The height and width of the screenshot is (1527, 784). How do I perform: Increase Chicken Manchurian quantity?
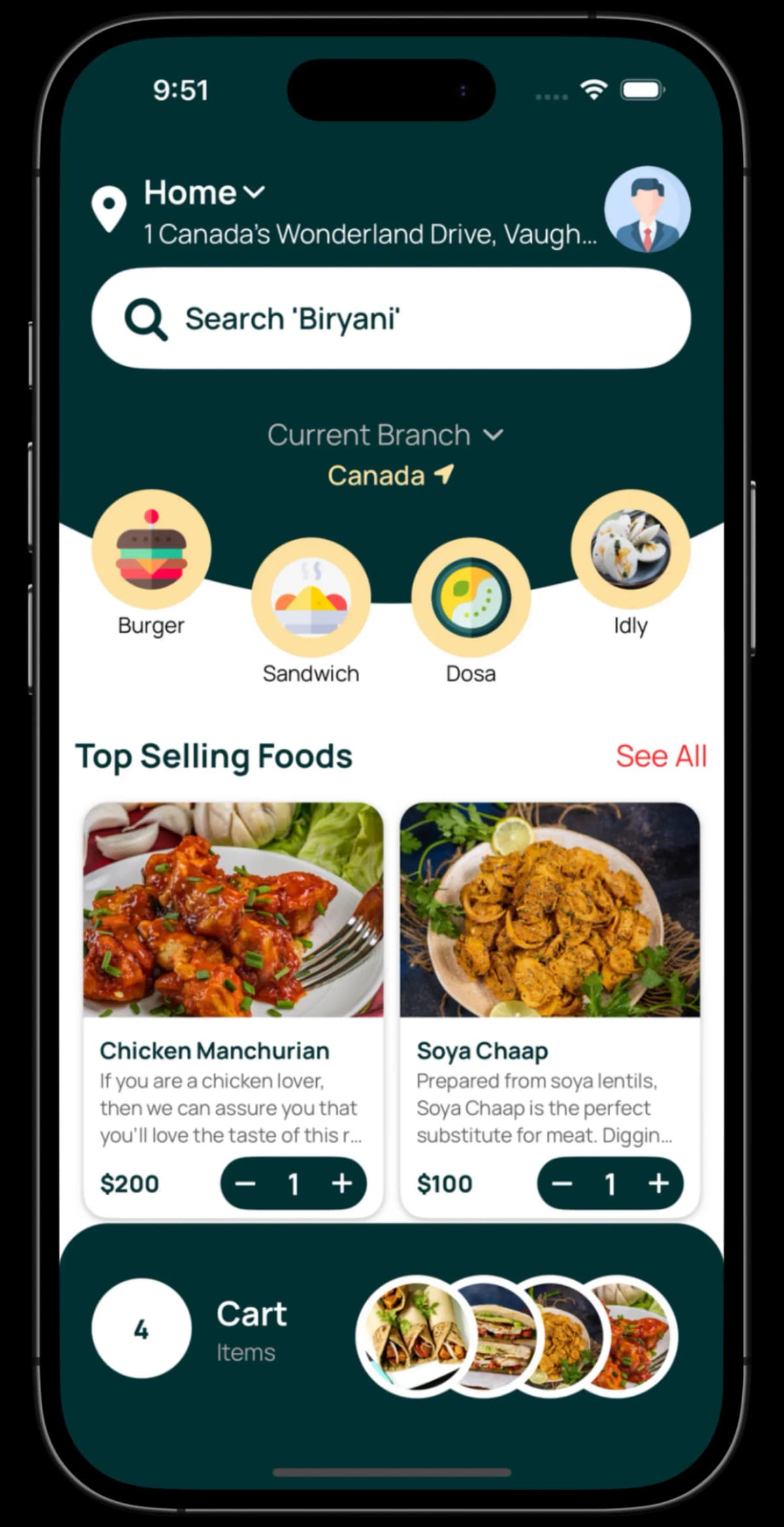pyautogui.click(x=342, y=1183)
